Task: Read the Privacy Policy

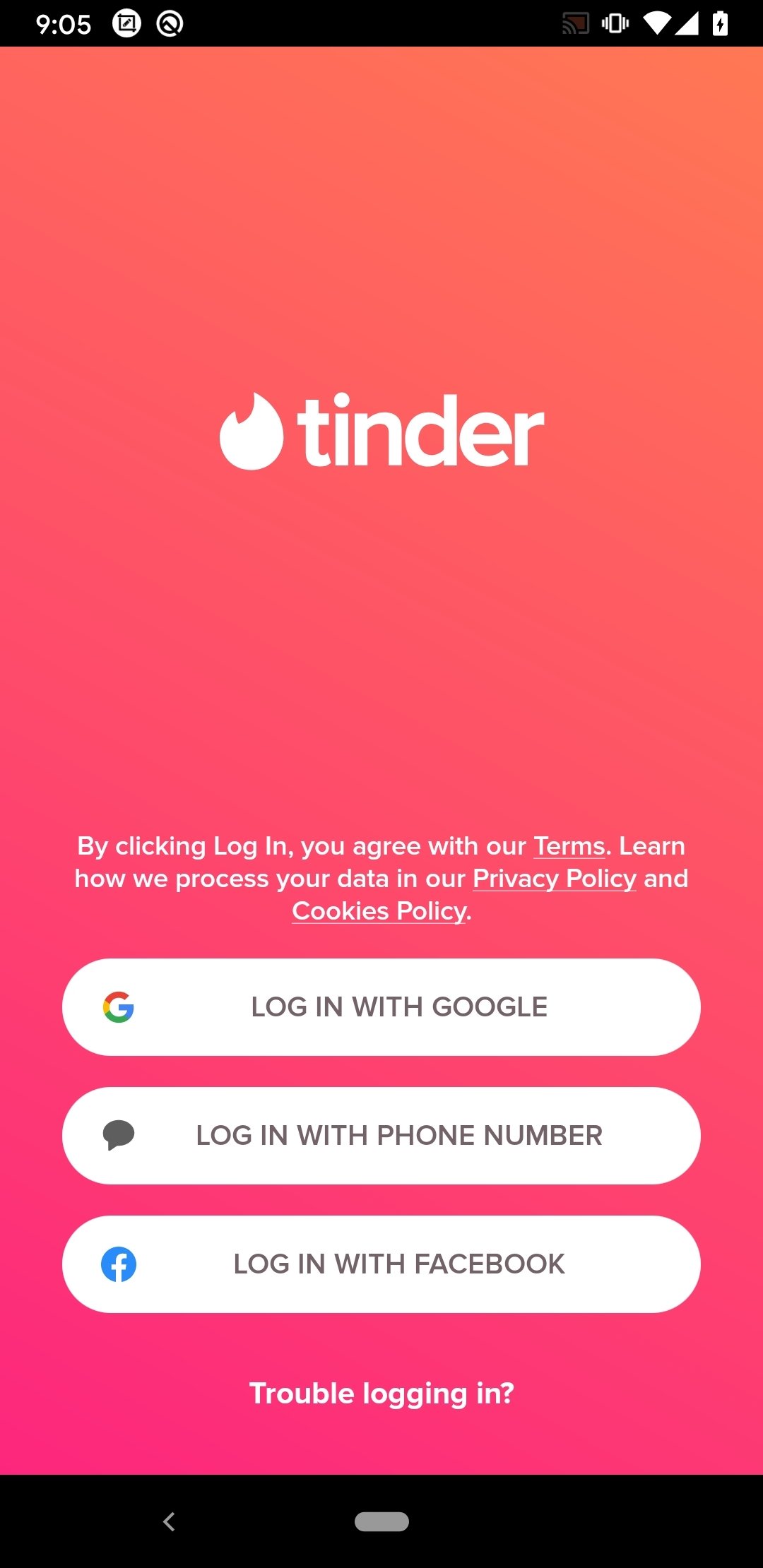Action: pos(555,879)
